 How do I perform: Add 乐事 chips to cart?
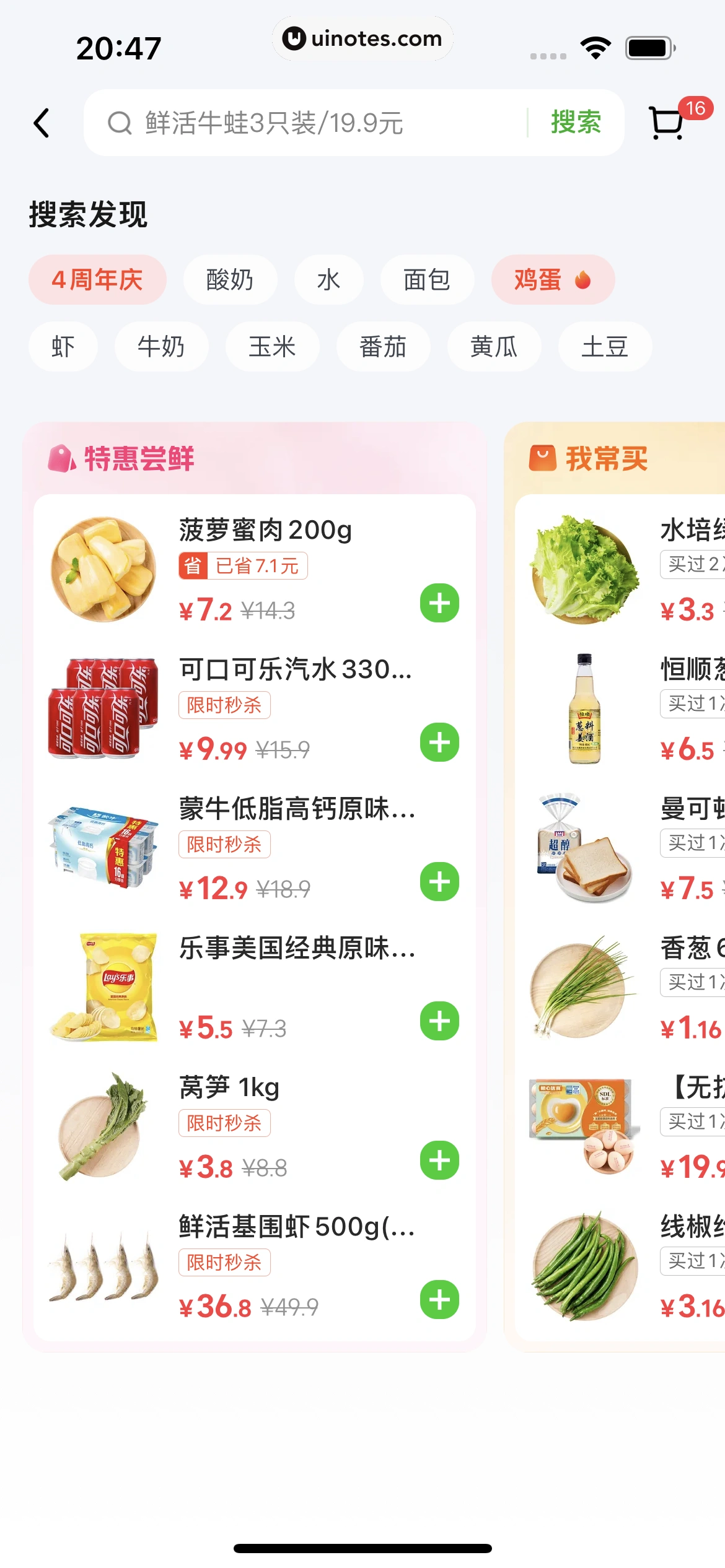pyautogui.click(x=439, y=1021)
